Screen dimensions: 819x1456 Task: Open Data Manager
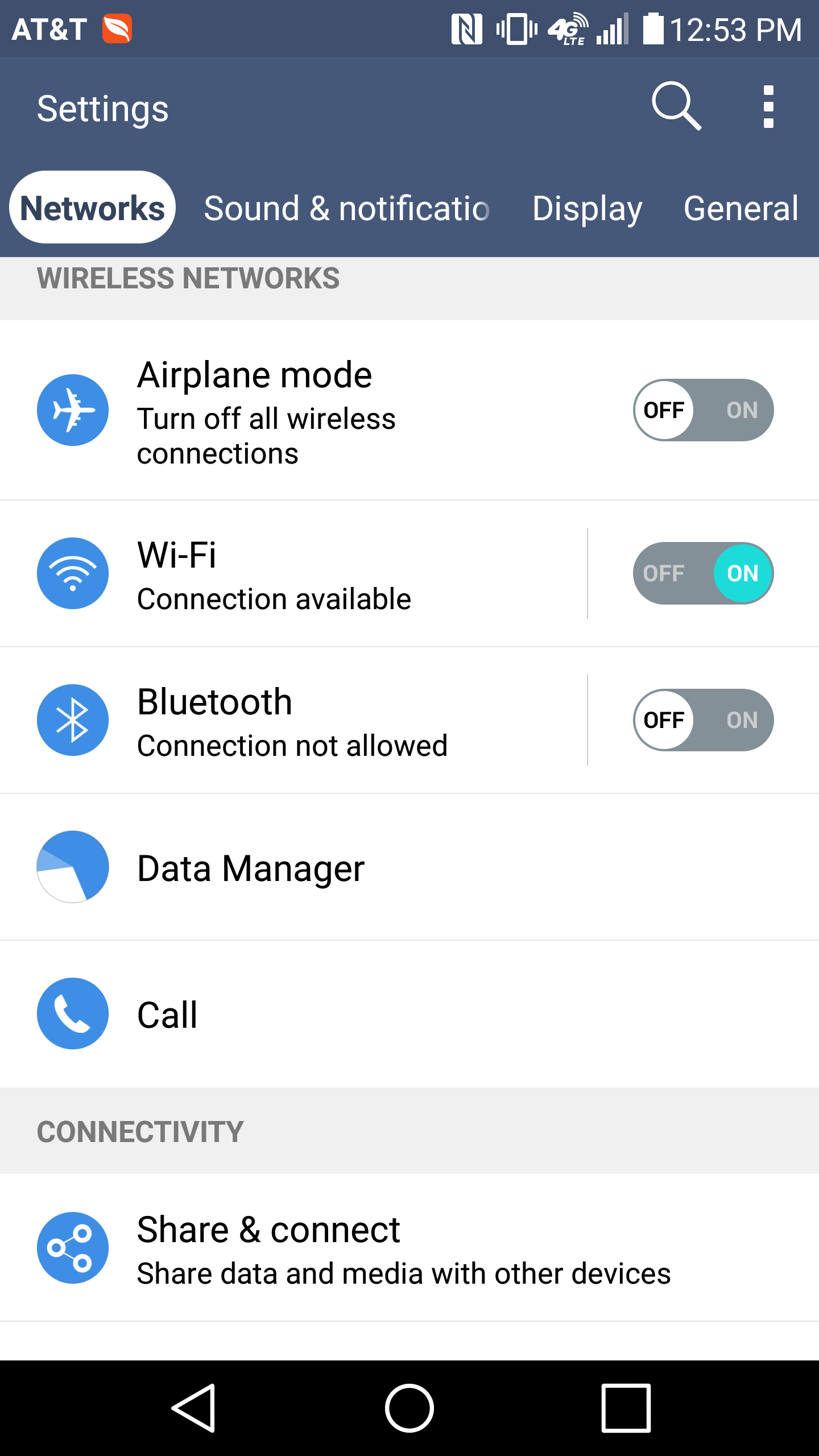[x=409, y=867]
